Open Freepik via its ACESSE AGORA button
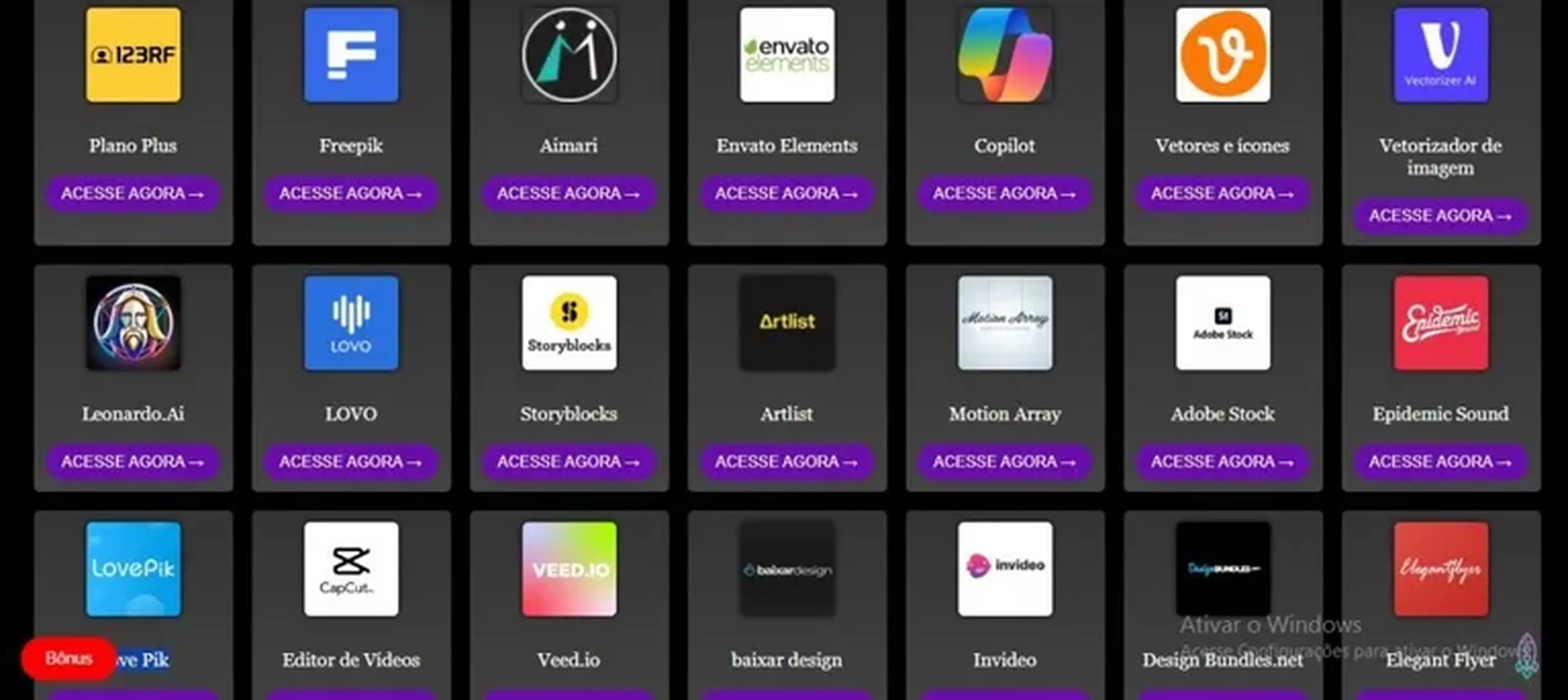This screenshot has width=1568, height=700. (x=351, y=193)
